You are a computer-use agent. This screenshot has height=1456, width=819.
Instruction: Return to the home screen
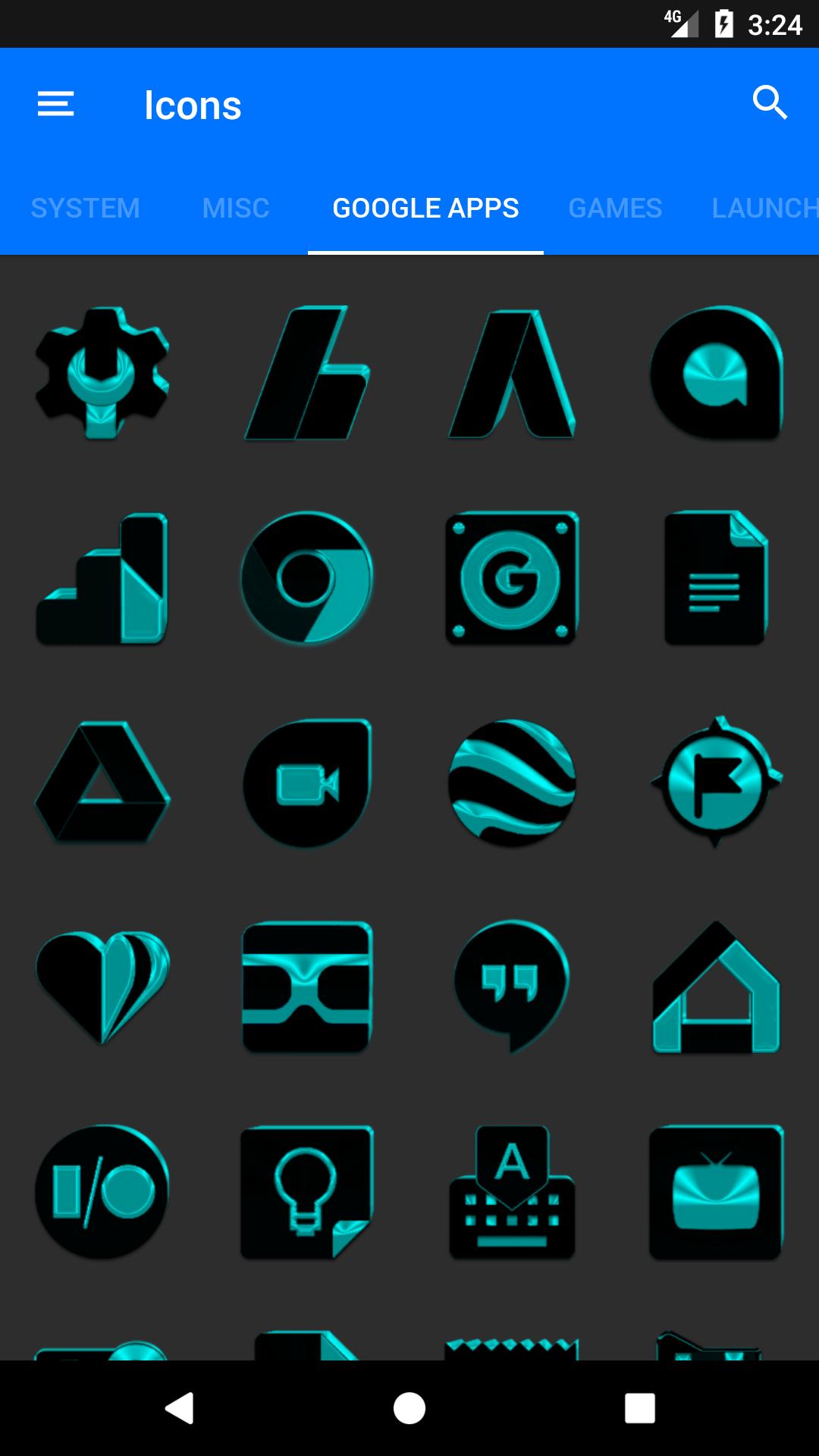tap(409, 1408)
